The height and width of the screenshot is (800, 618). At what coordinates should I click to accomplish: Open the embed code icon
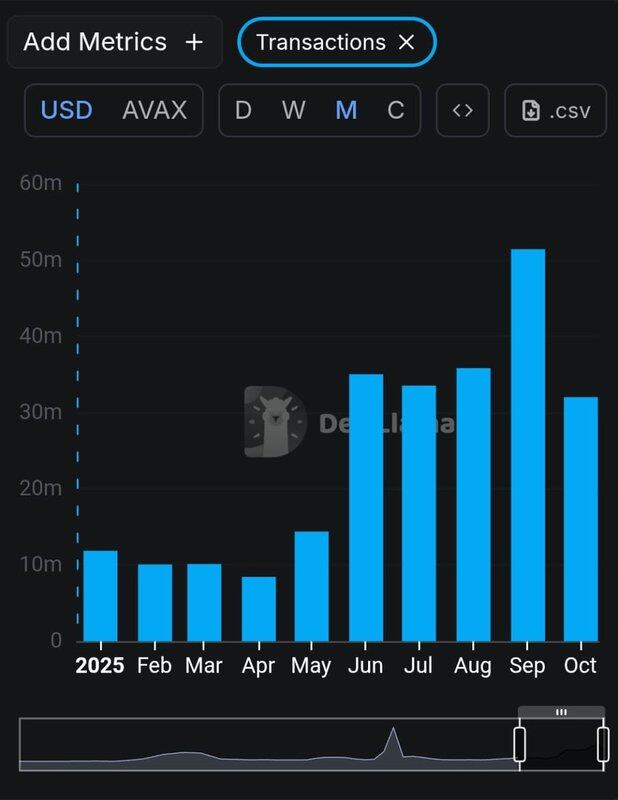tap(462, 110)
